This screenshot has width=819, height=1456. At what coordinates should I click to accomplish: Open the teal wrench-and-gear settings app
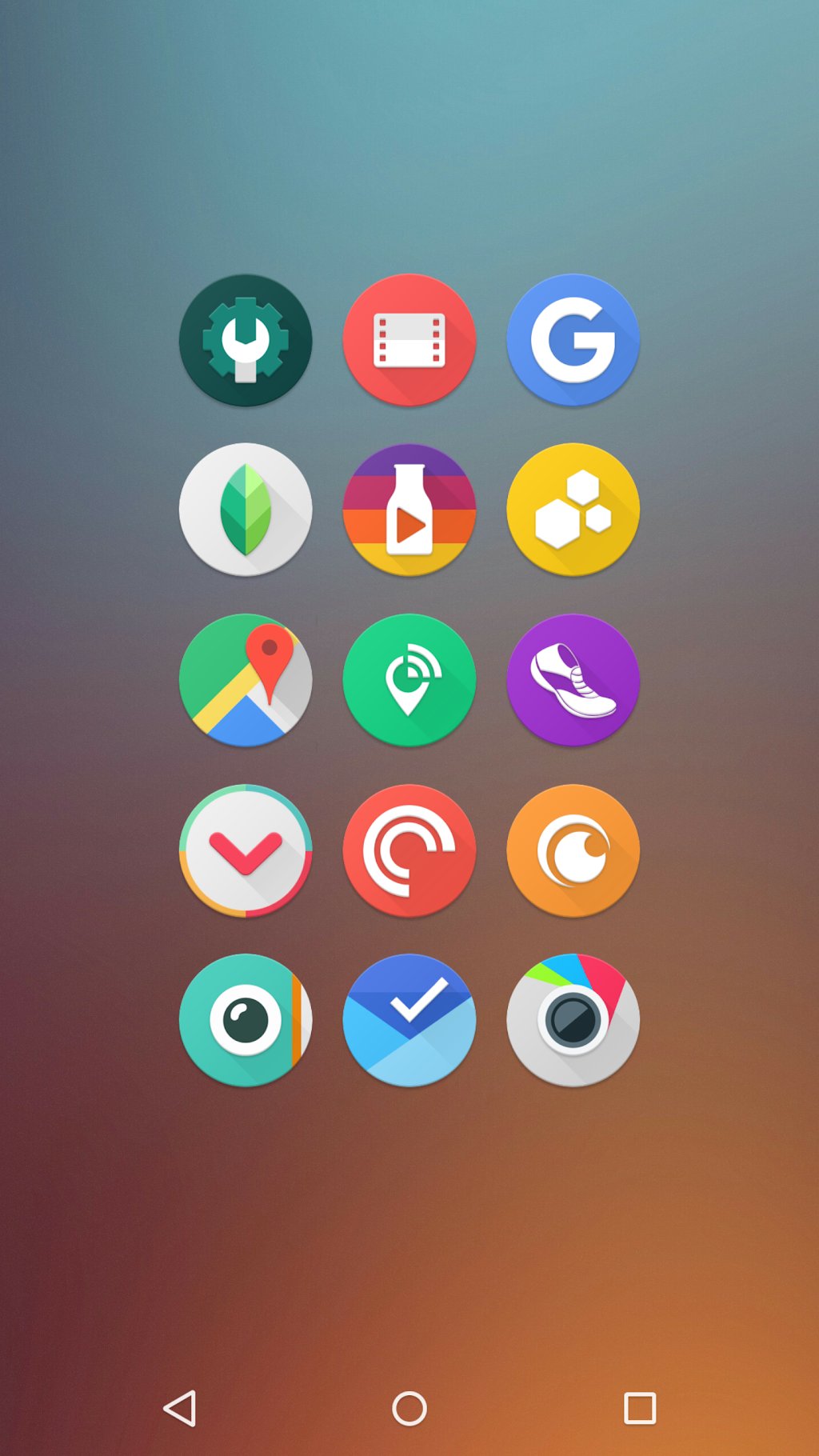[246, 340]
